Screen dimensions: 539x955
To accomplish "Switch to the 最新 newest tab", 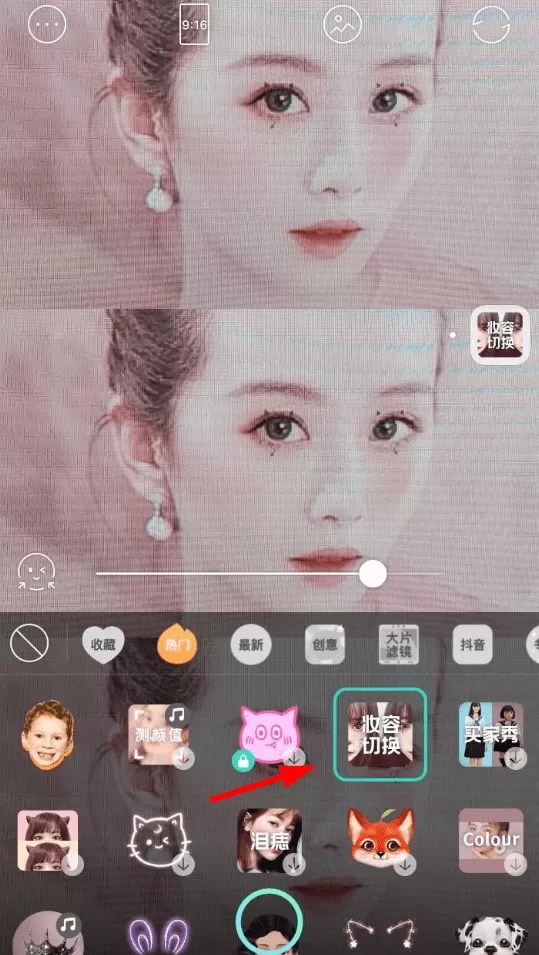I will click(x=251, y=644).
